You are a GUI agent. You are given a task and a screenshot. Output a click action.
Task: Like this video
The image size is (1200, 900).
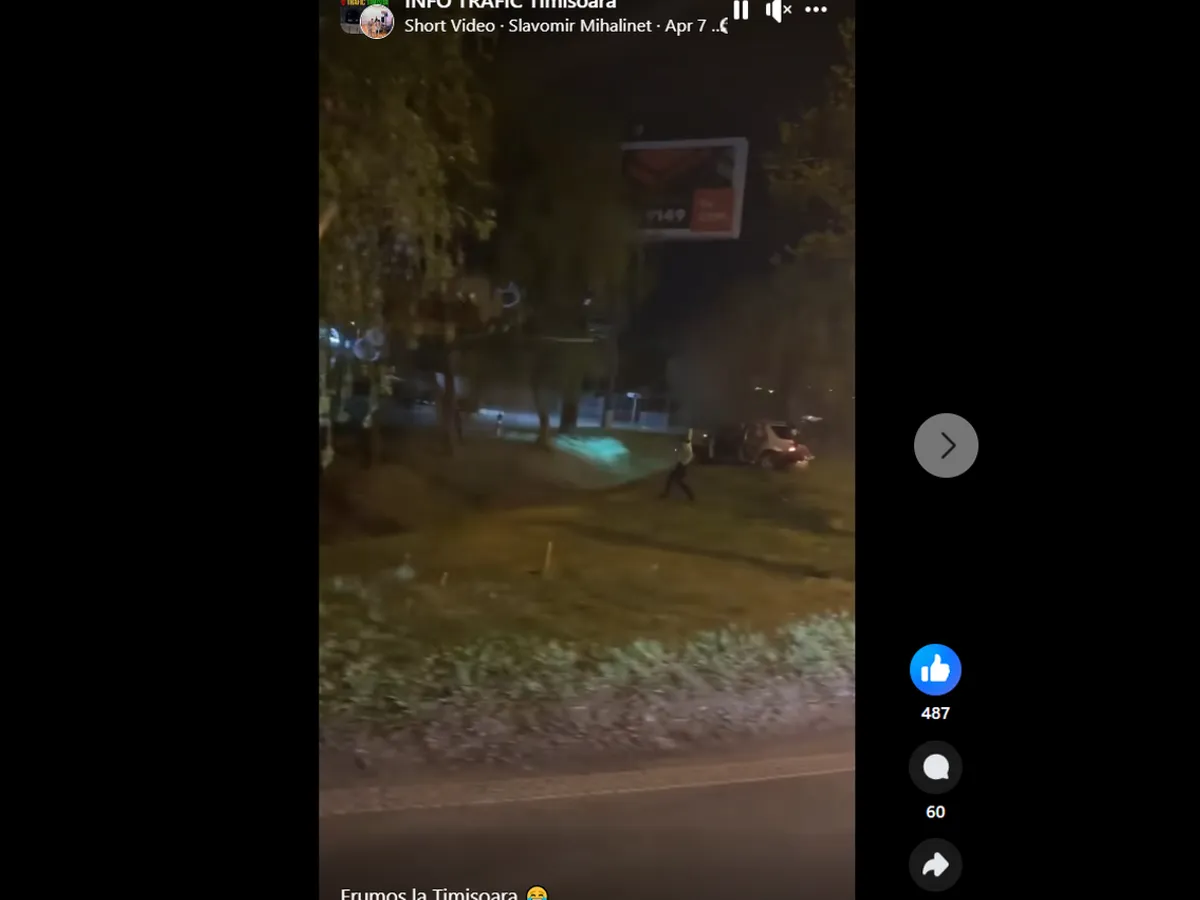click(935, 670)
